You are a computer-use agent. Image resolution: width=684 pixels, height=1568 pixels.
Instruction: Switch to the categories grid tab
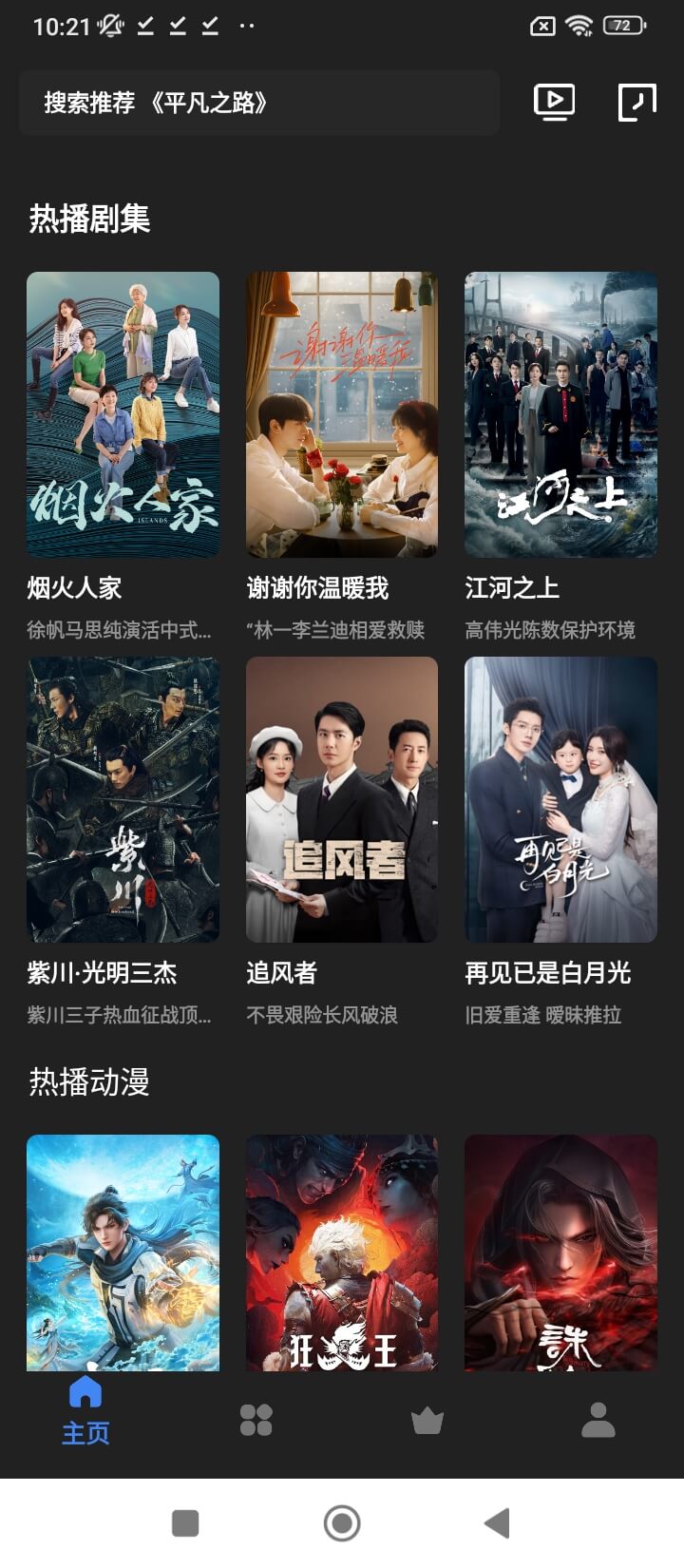point(256,1420)
